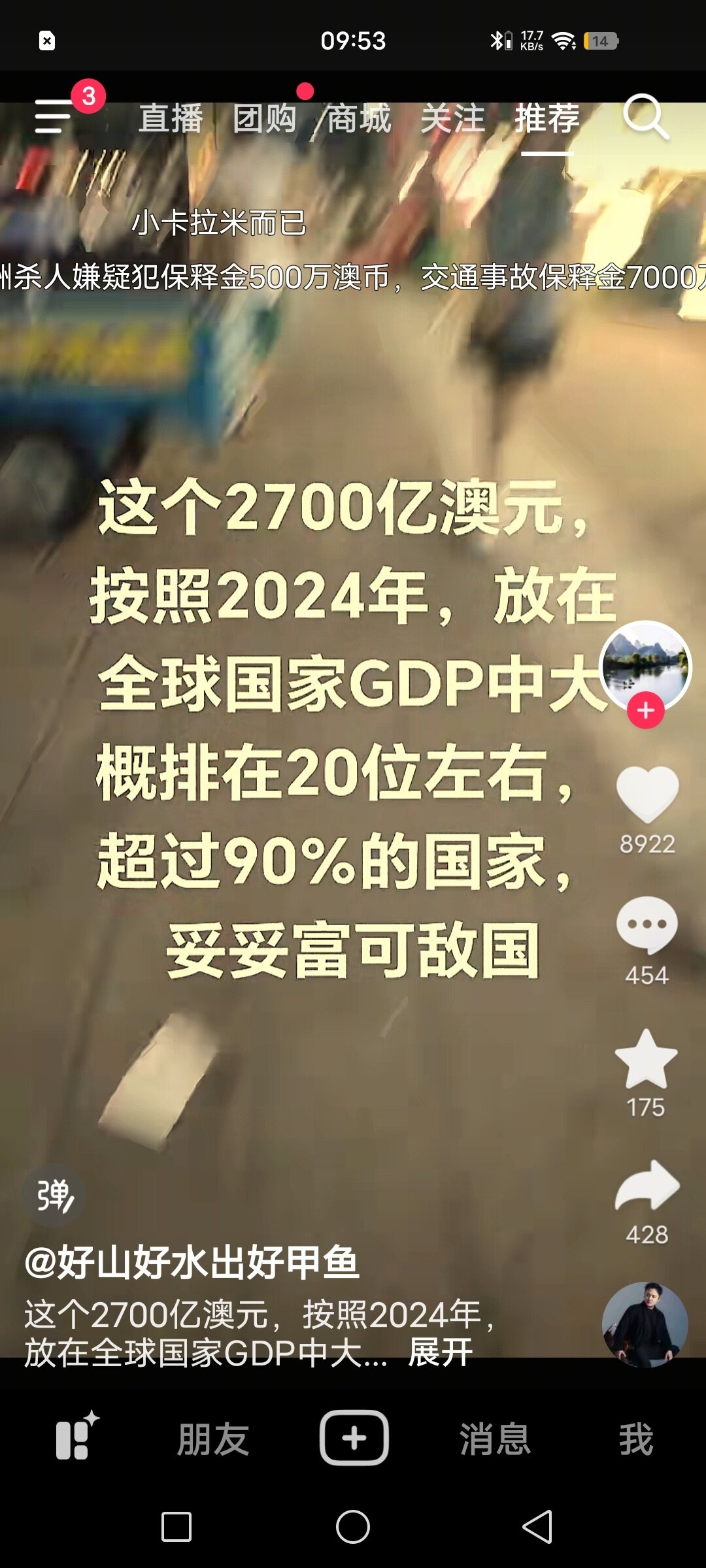Like this video with the heart

click(x=647, y=794)
